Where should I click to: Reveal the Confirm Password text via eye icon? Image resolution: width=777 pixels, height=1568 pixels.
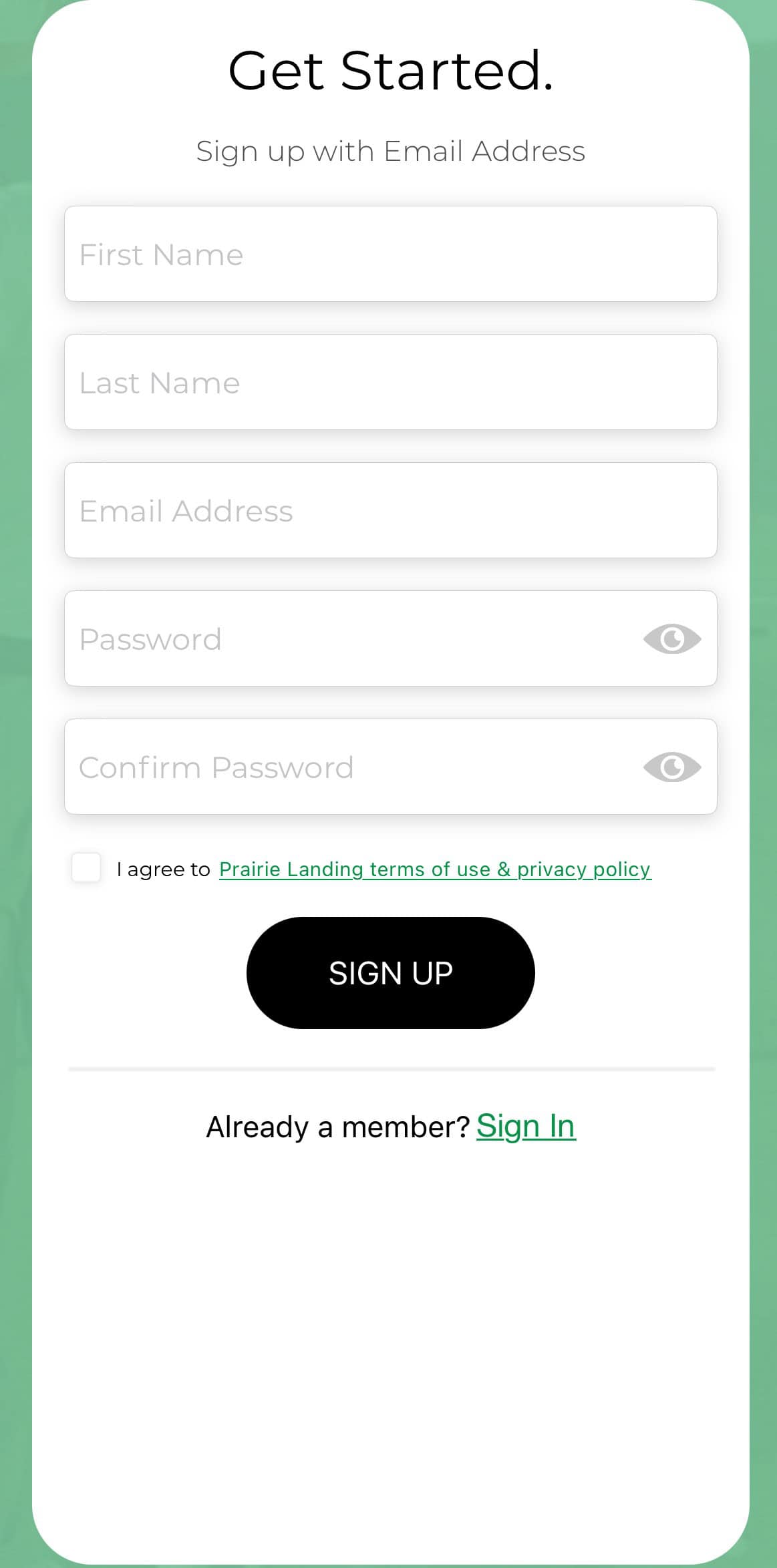click(x=671, y=767)
